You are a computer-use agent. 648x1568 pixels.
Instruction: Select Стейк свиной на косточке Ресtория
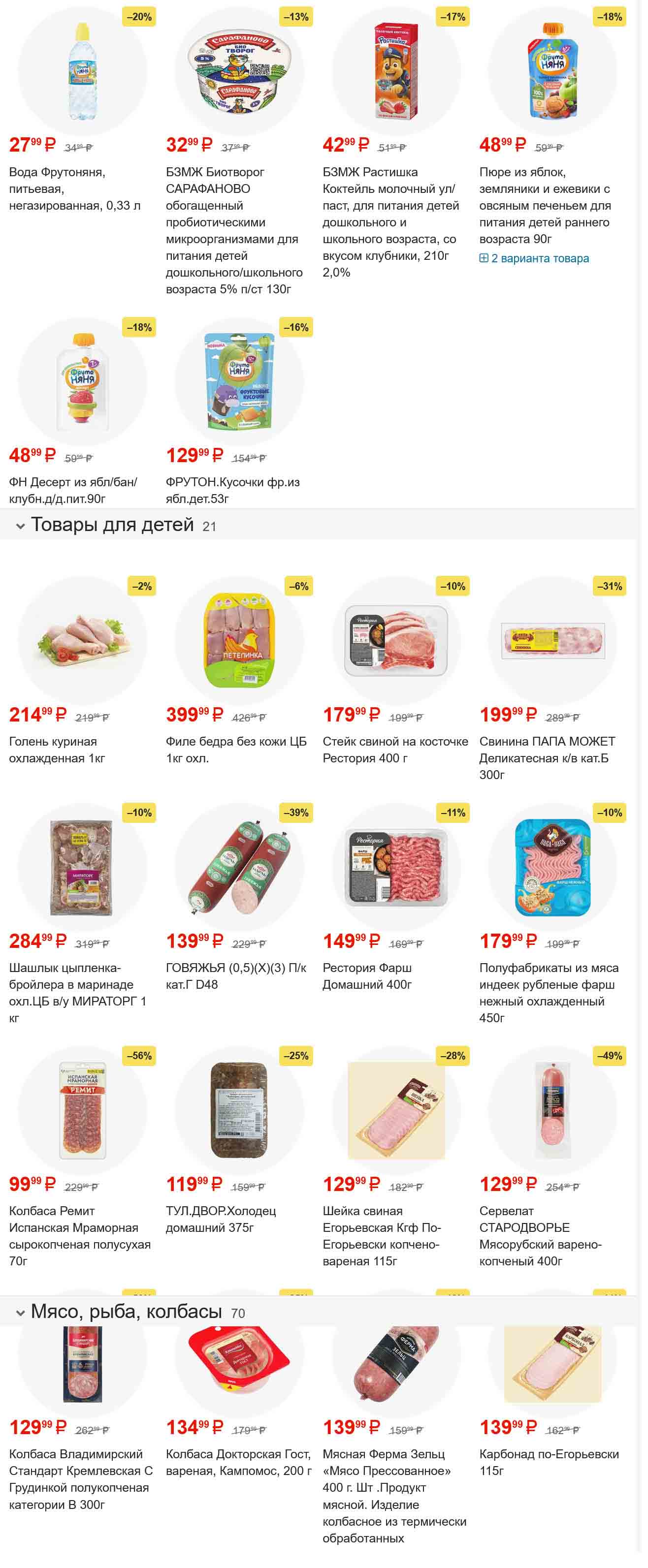(x=394, y=750)
